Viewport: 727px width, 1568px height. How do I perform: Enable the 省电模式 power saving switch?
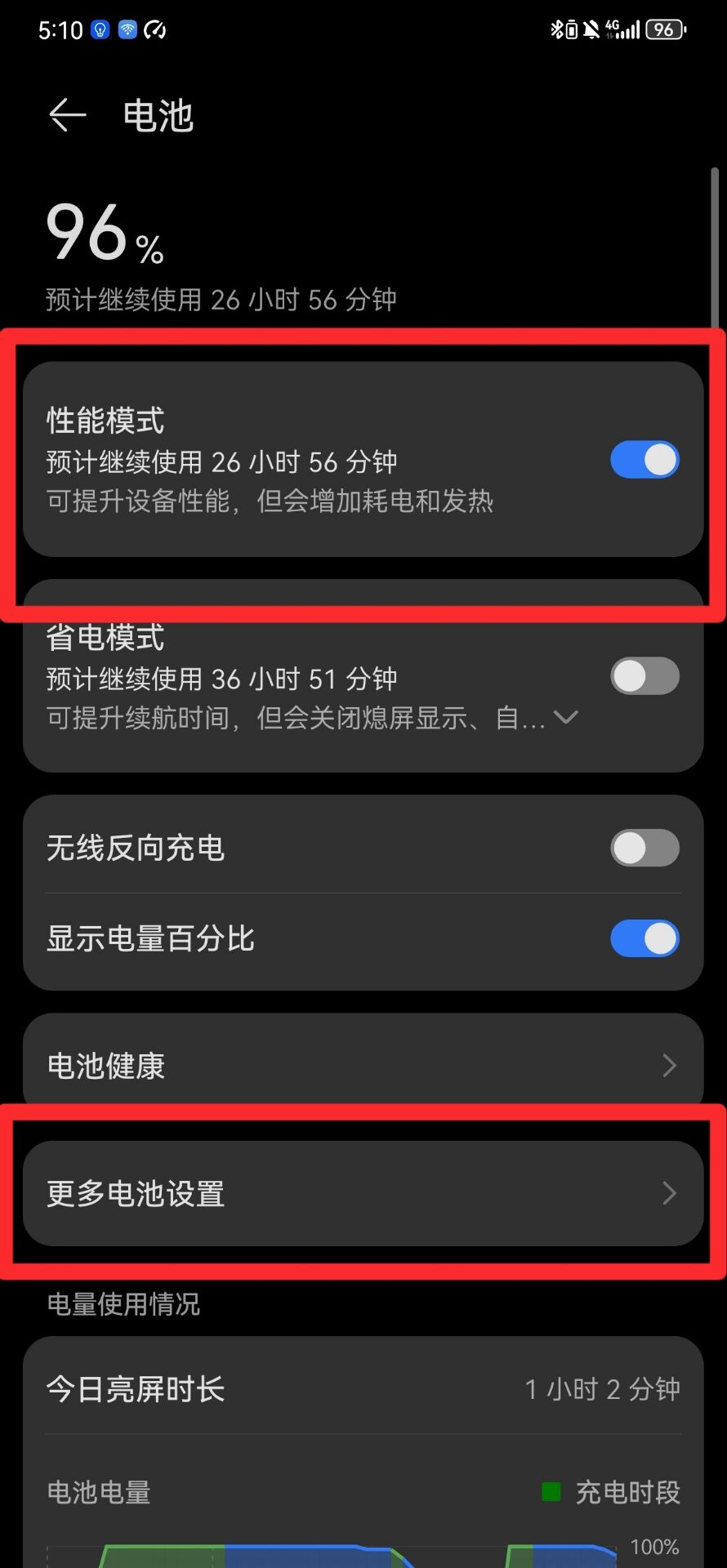point(644,676)
